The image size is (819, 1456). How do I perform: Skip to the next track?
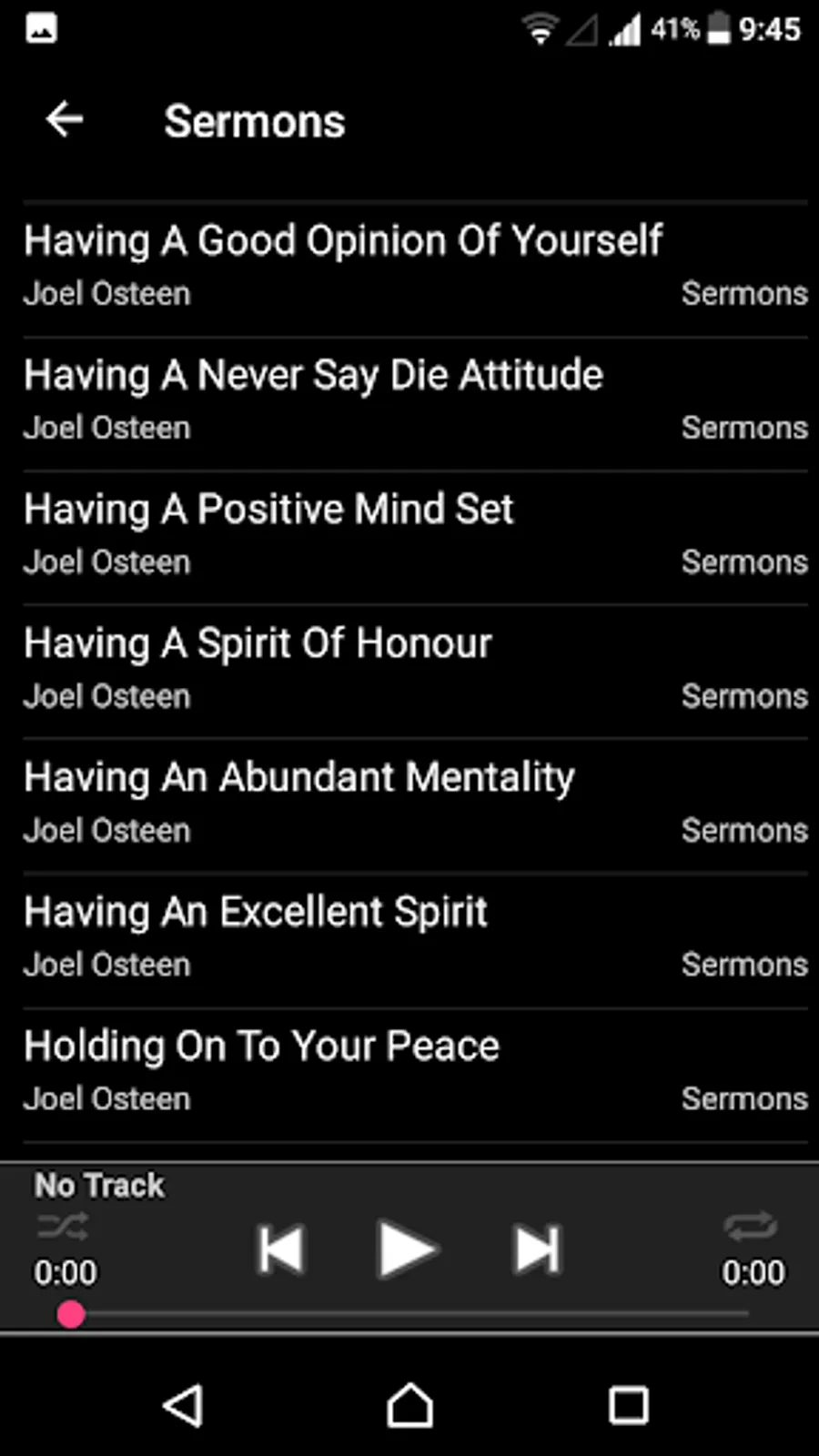point(537,1249)
